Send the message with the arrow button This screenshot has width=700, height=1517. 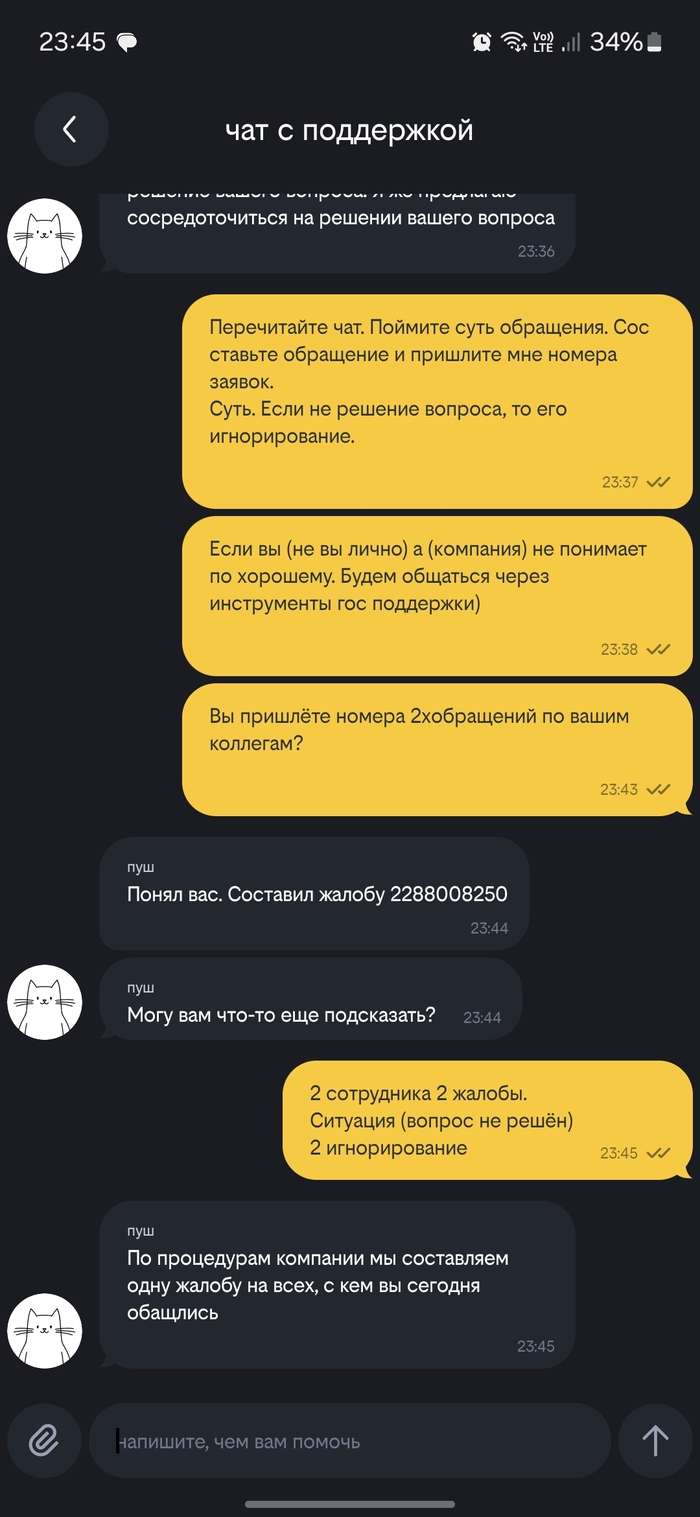655,1440
